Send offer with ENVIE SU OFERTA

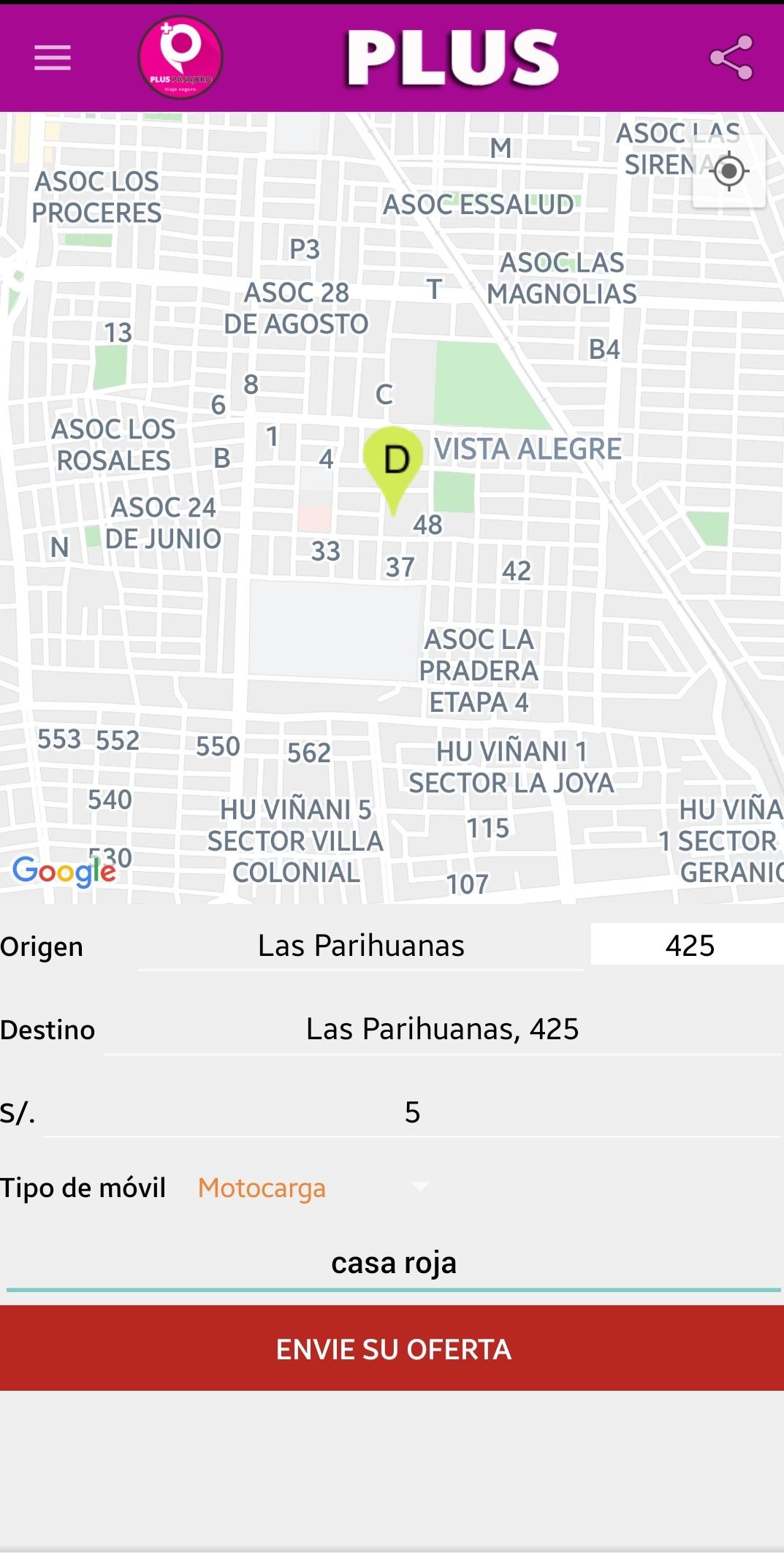(x=392, y=1348)
